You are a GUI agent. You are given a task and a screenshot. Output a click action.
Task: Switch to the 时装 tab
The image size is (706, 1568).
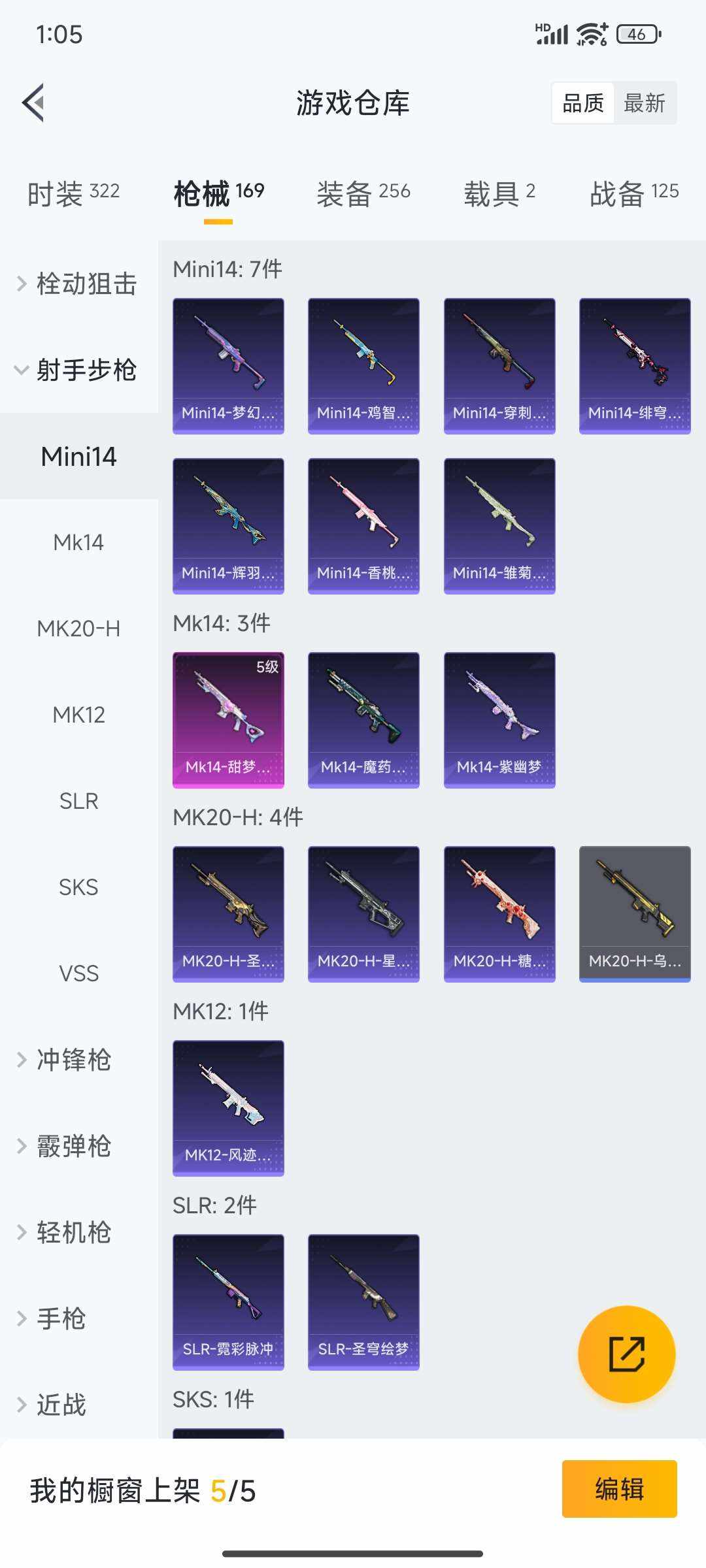click(x=73, y=193)
